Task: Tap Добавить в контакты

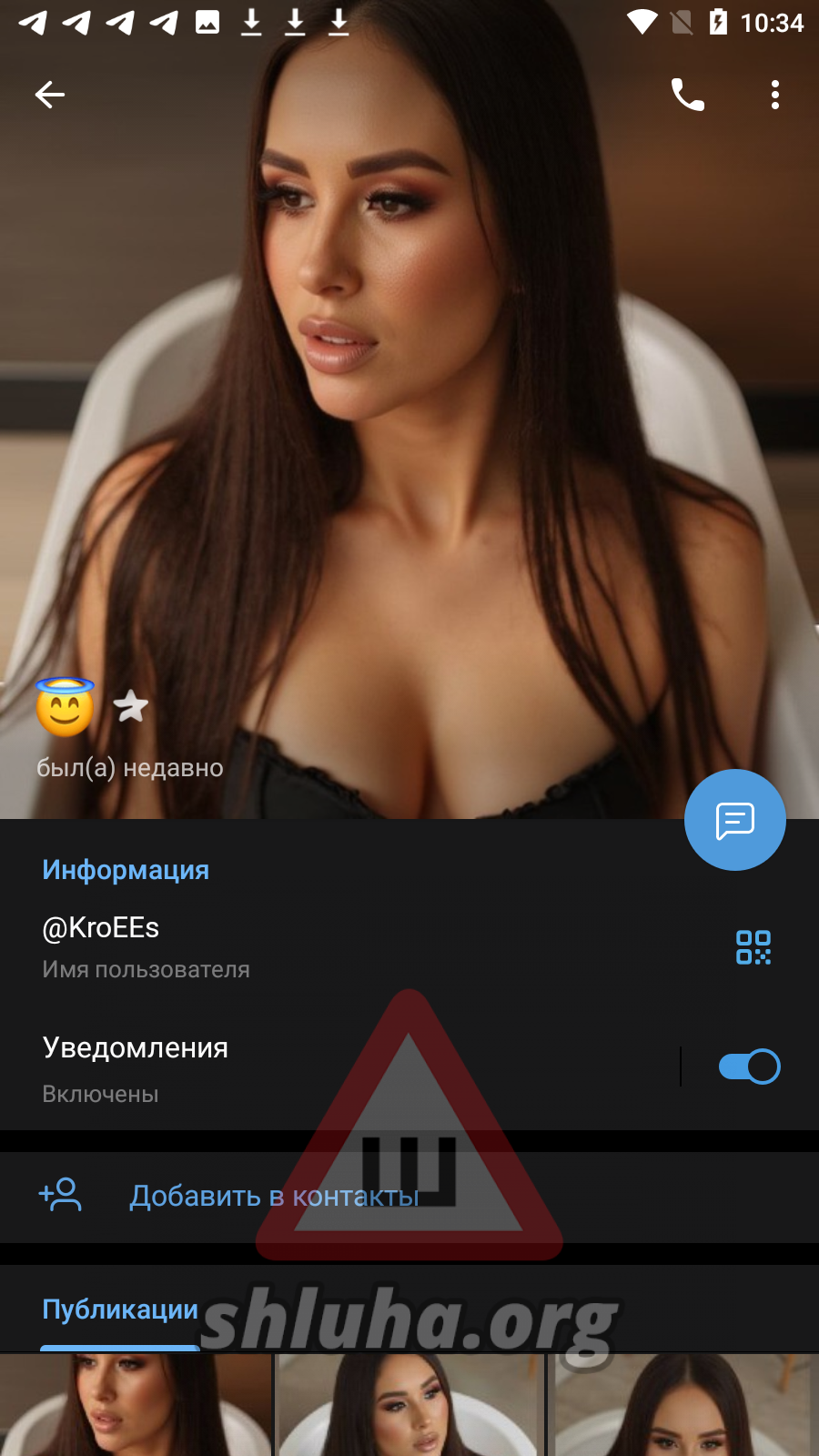Action: click(273, 1196)
